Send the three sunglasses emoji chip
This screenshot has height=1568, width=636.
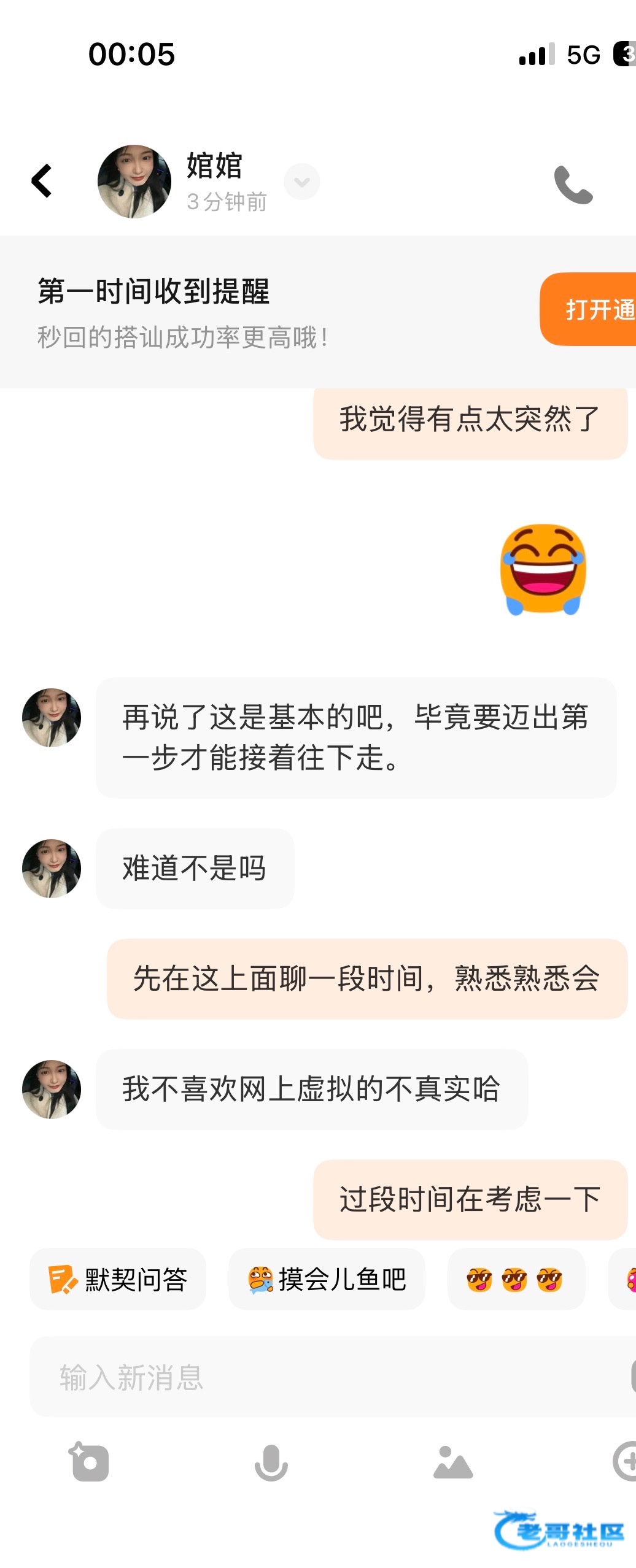coord(516,1279)
